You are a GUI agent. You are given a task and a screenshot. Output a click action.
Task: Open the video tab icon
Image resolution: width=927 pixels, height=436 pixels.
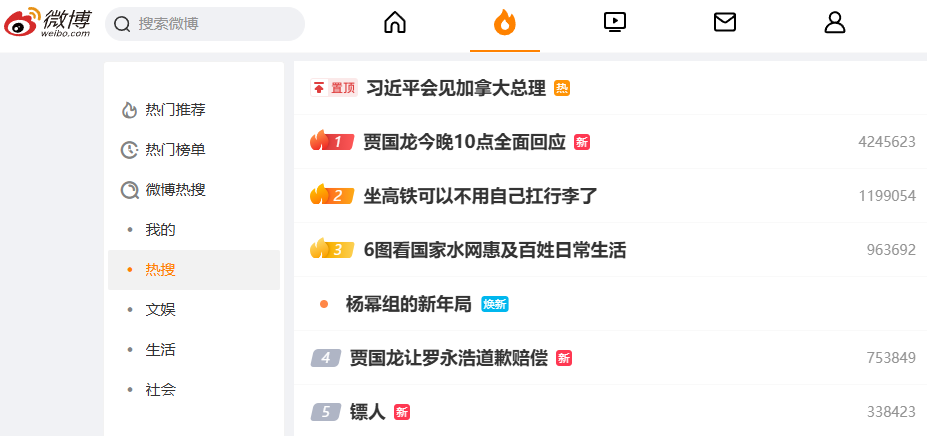point(615,22)
